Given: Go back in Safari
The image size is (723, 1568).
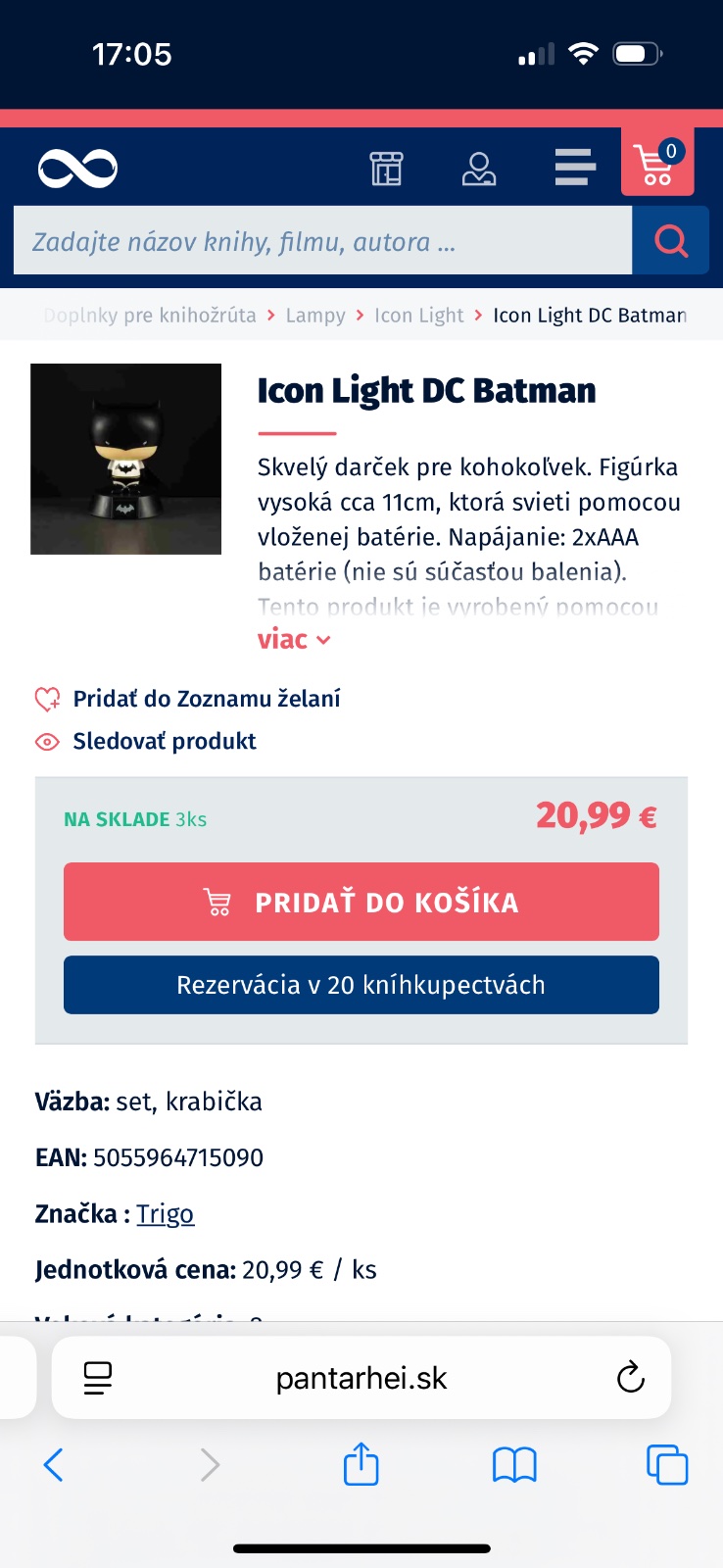Looking at the screenshot, I should (54, 1465).
